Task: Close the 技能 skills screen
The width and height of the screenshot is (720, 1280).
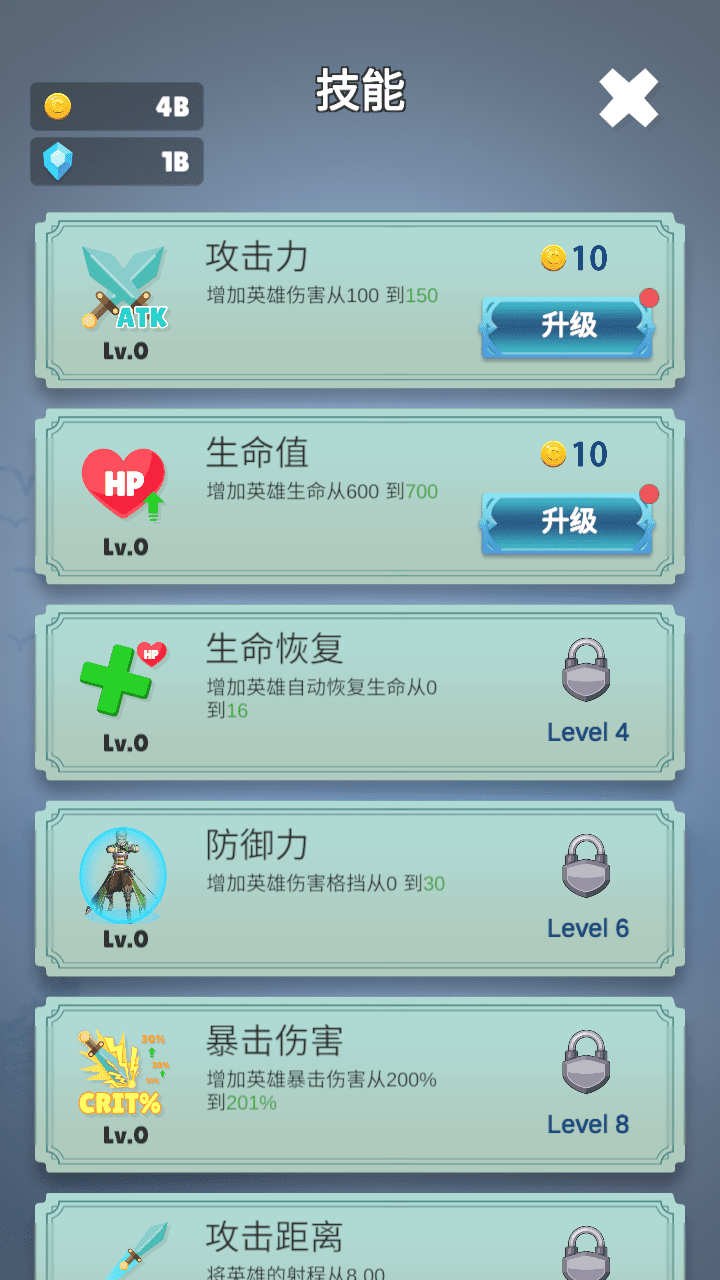Action: pos(628,98)
